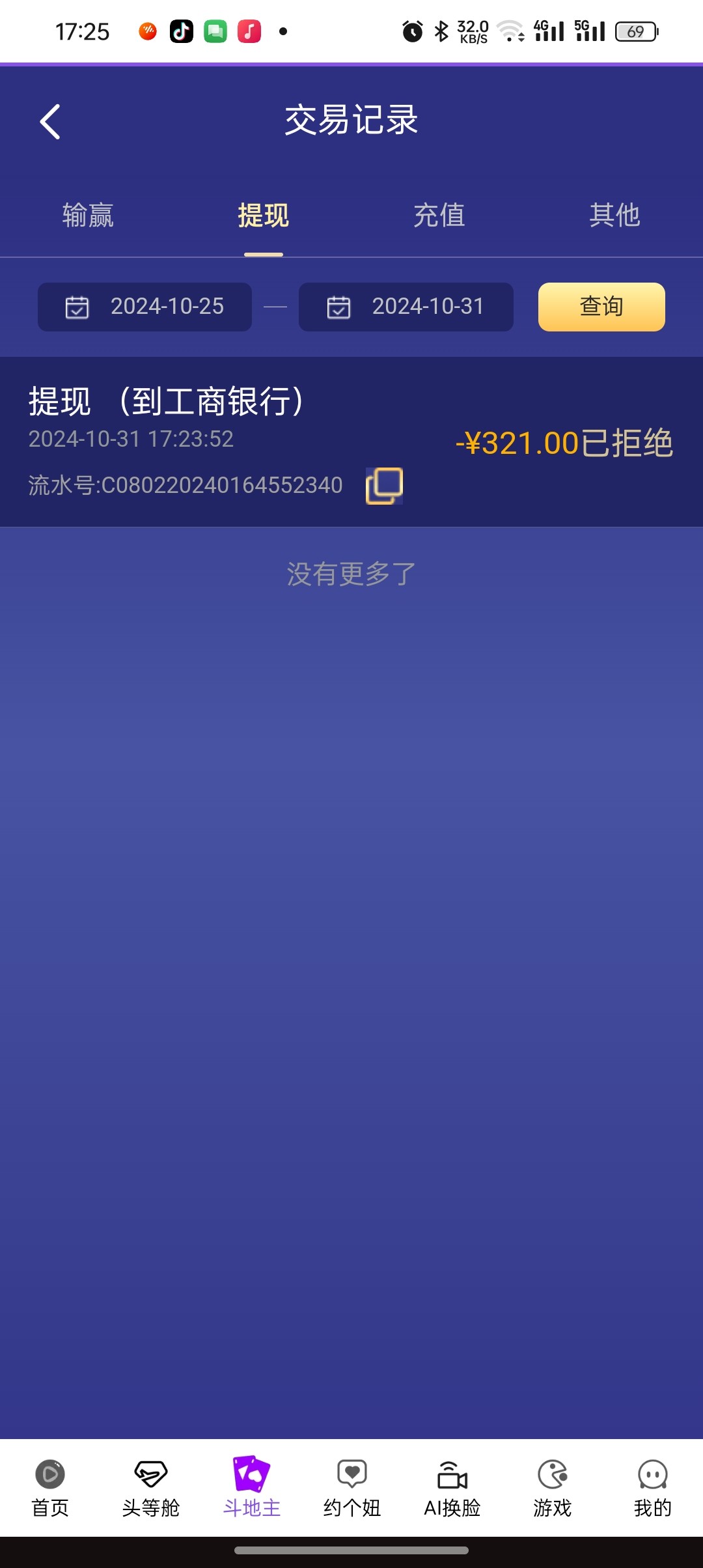Go back from the 交易记录 page
This screenshot has width=703, height=1568.
tap(50, 122)
